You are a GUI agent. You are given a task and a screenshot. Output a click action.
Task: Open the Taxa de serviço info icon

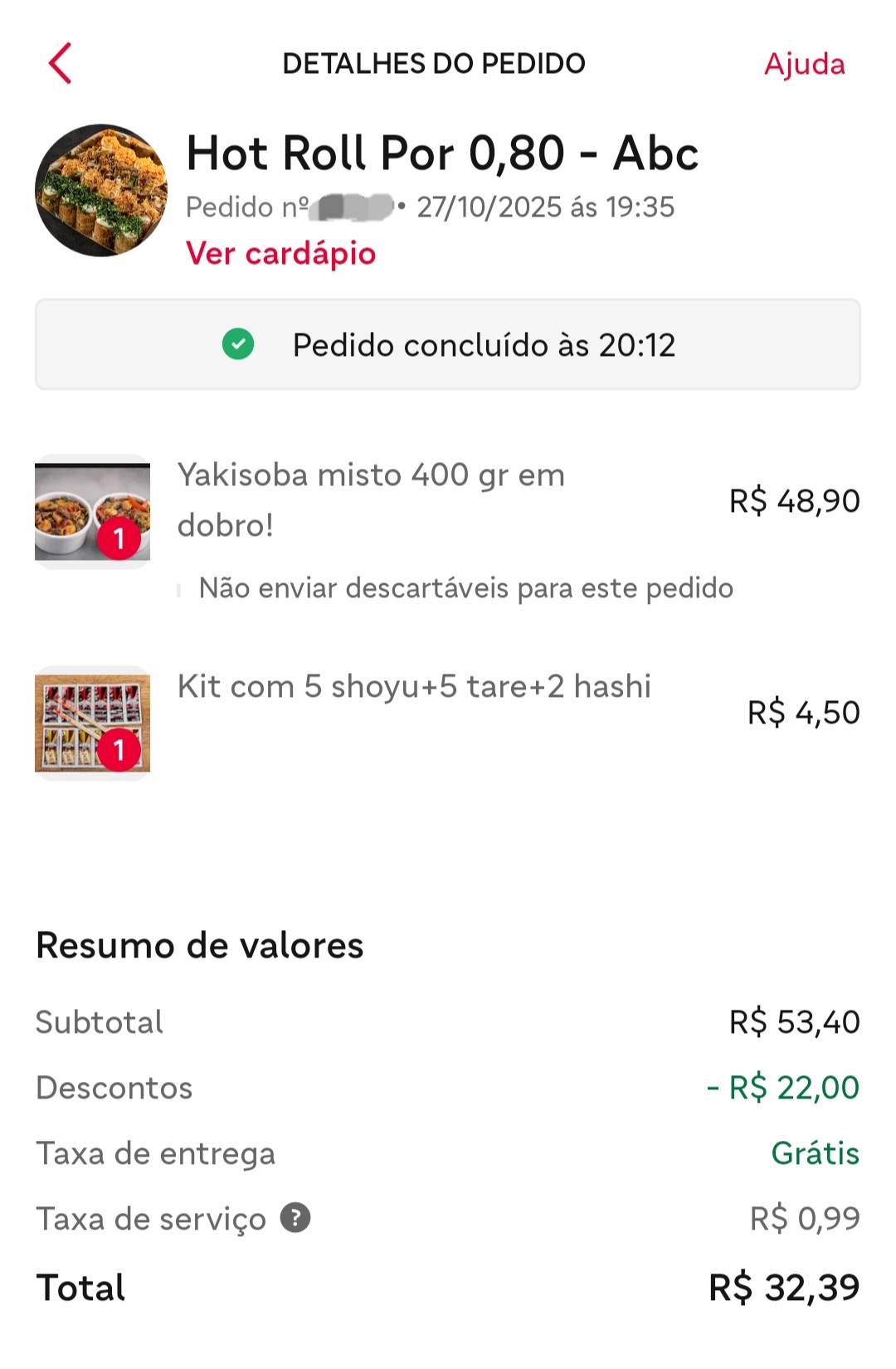click(x=295, y=1218)
